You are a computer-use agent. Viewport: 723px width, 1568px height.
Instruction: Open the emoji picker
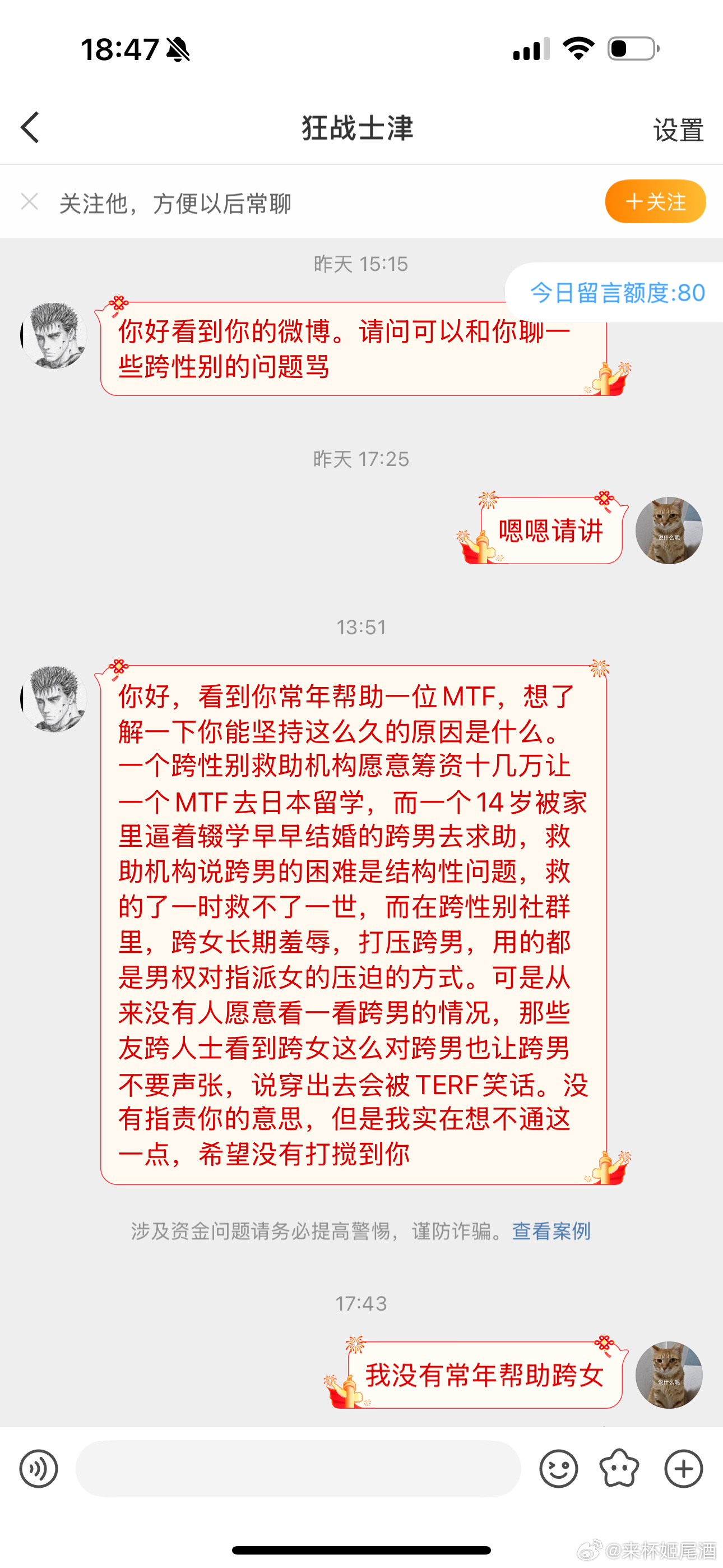[558, 1468]
